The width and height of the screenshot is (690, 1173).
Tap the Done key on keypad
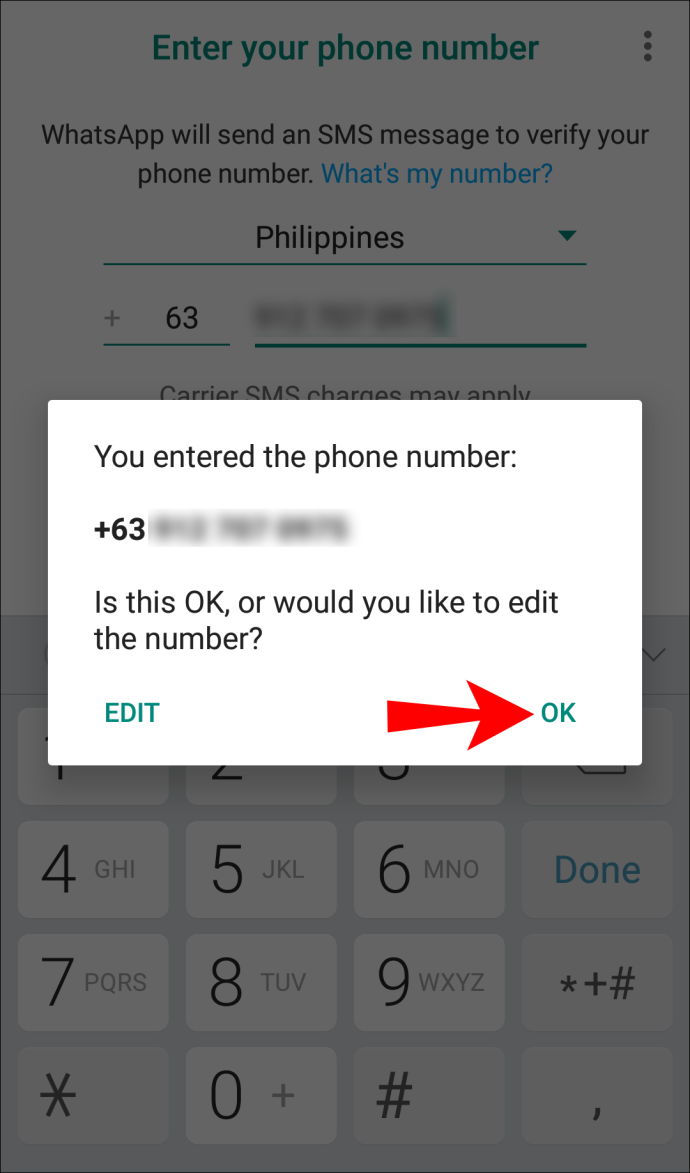[597, 869]
